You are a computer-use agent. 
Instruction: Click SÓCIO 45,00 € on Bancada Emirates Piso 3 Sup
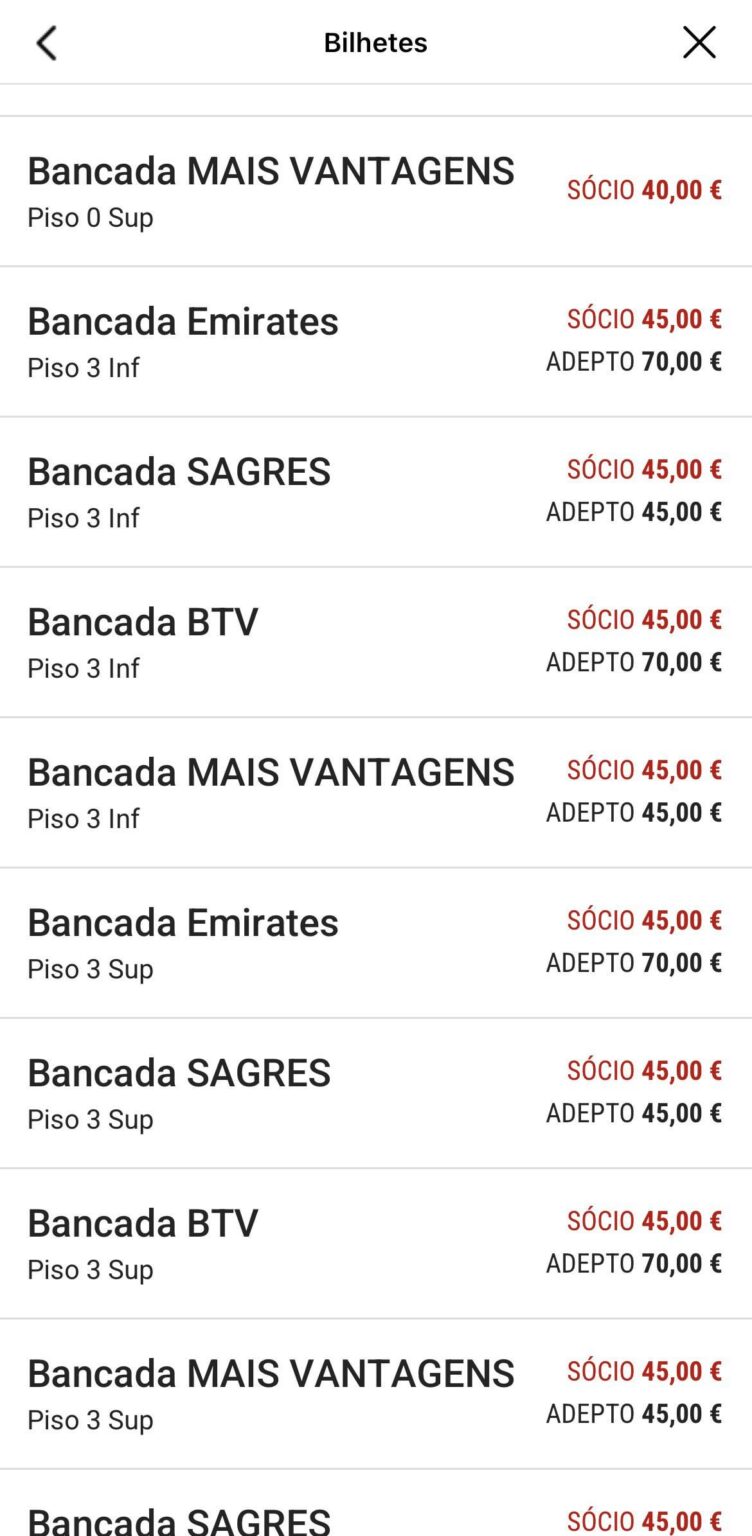pyautogui.click(x=644, y=919)
